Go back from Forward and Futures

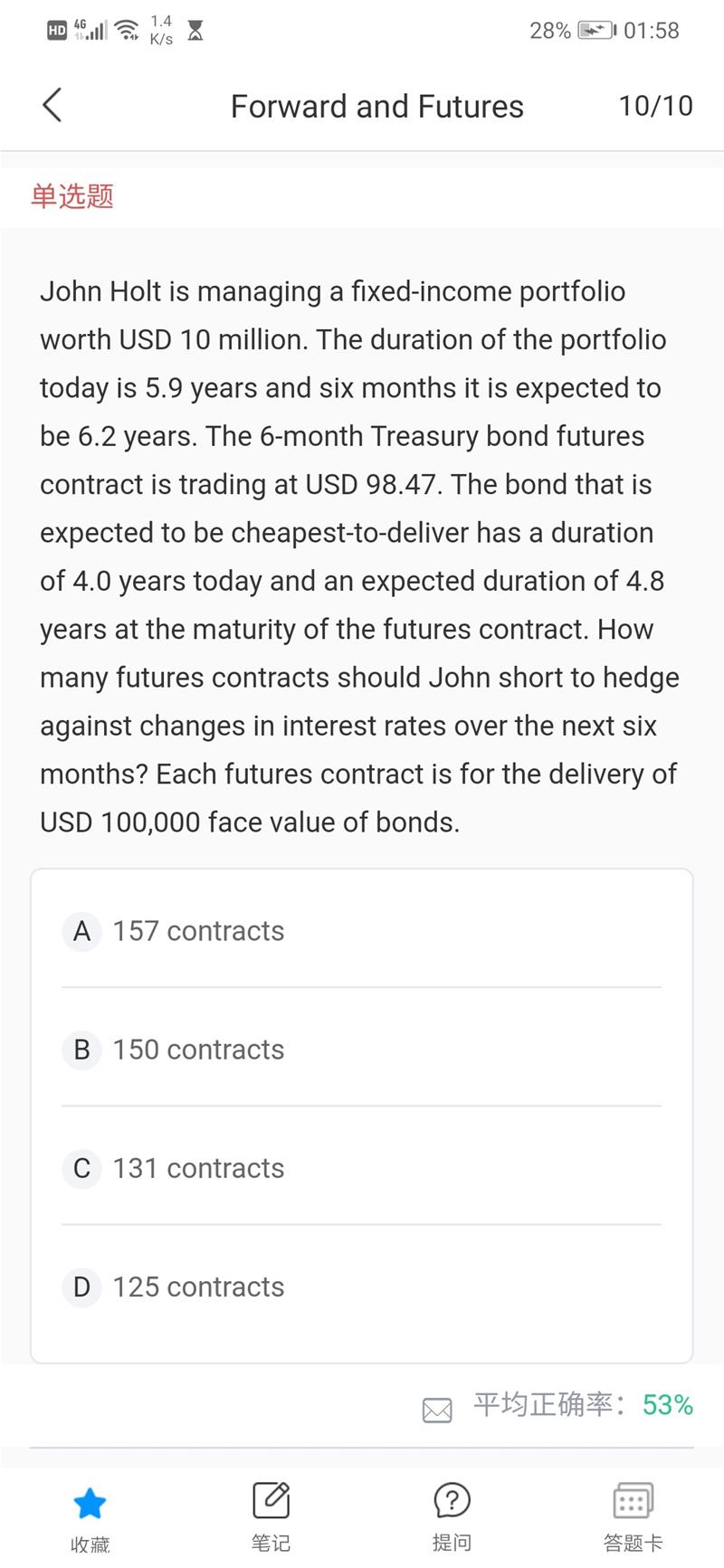[52, 106]
